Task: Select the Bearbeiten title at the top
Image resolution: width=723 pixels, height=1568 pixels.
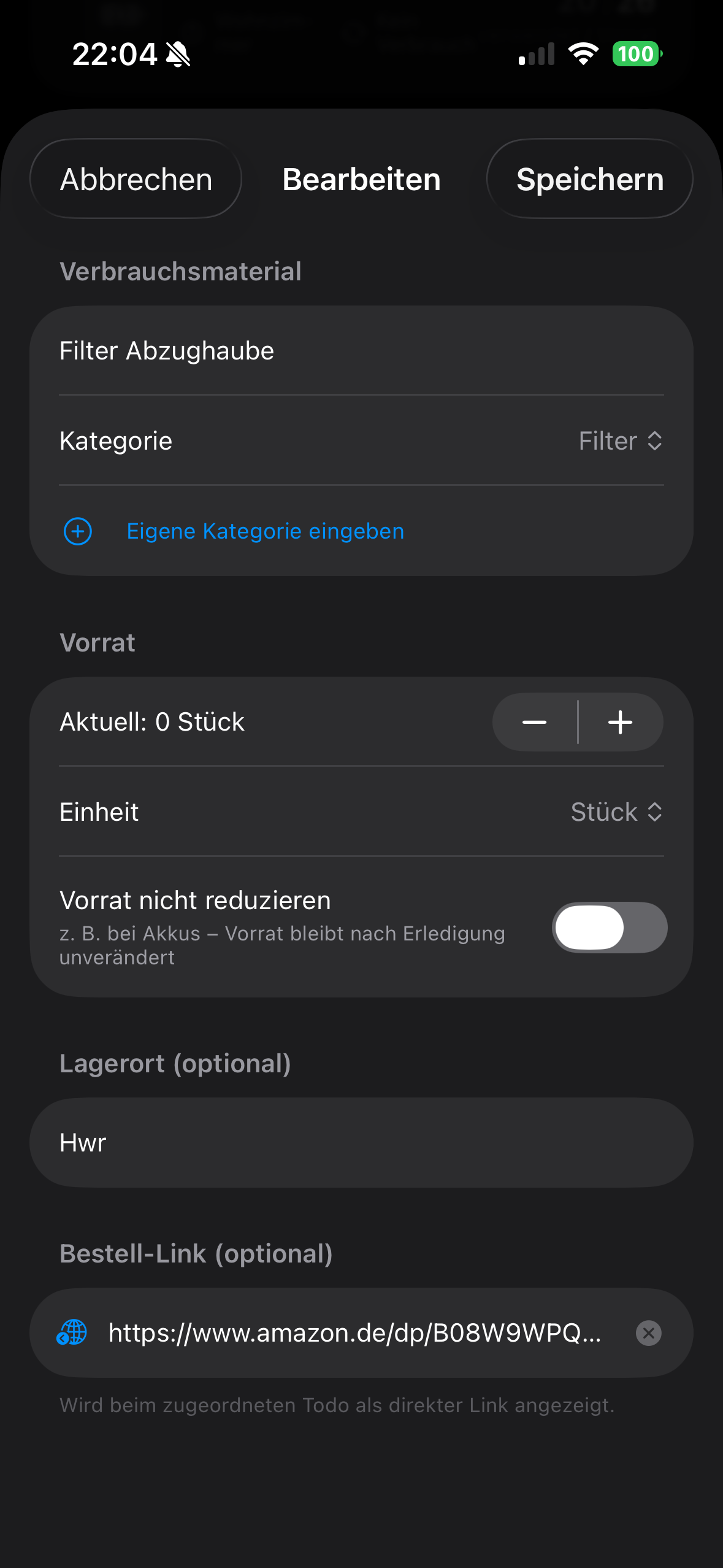Action: (x=361, y=179)
